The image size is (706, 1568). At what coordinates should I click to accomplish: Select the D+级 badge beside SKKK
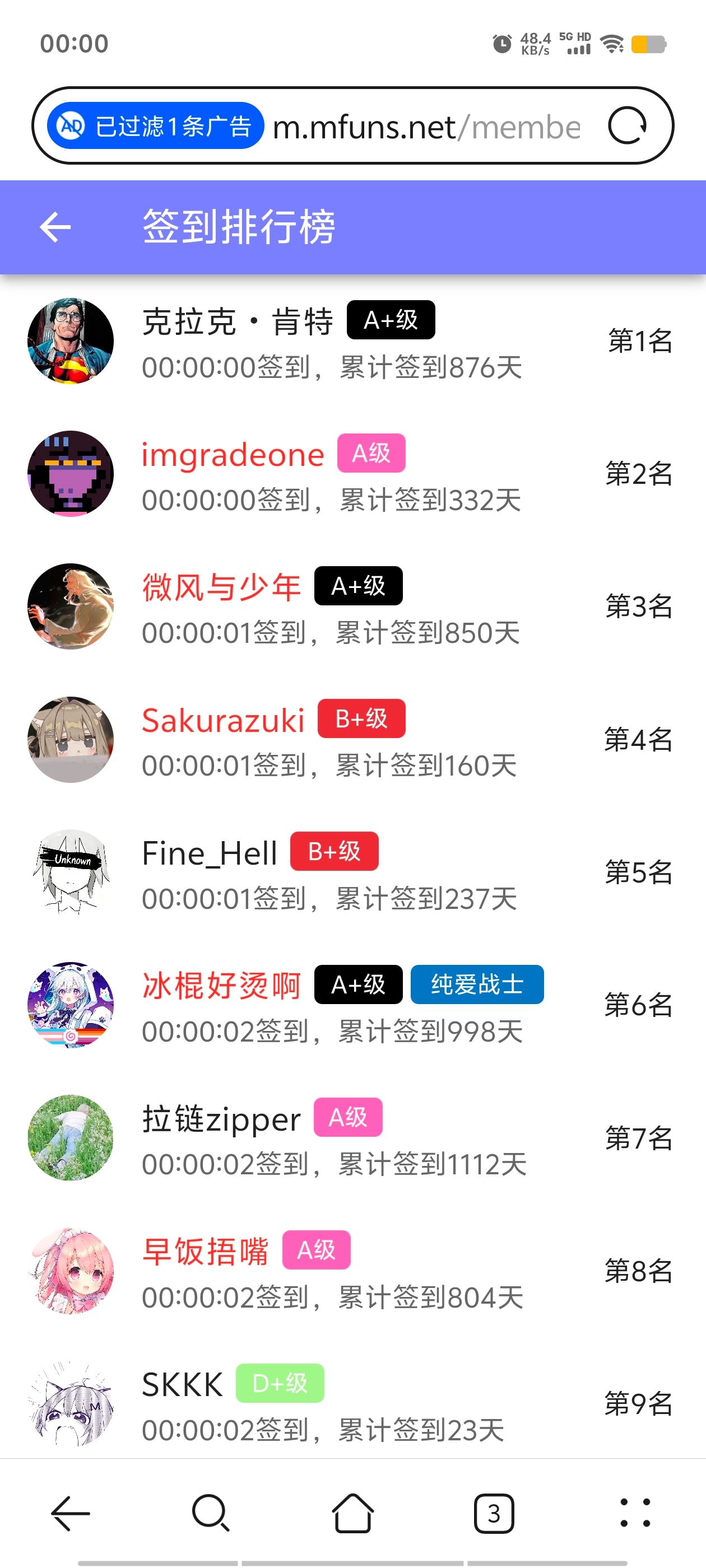pos(280,1383)
